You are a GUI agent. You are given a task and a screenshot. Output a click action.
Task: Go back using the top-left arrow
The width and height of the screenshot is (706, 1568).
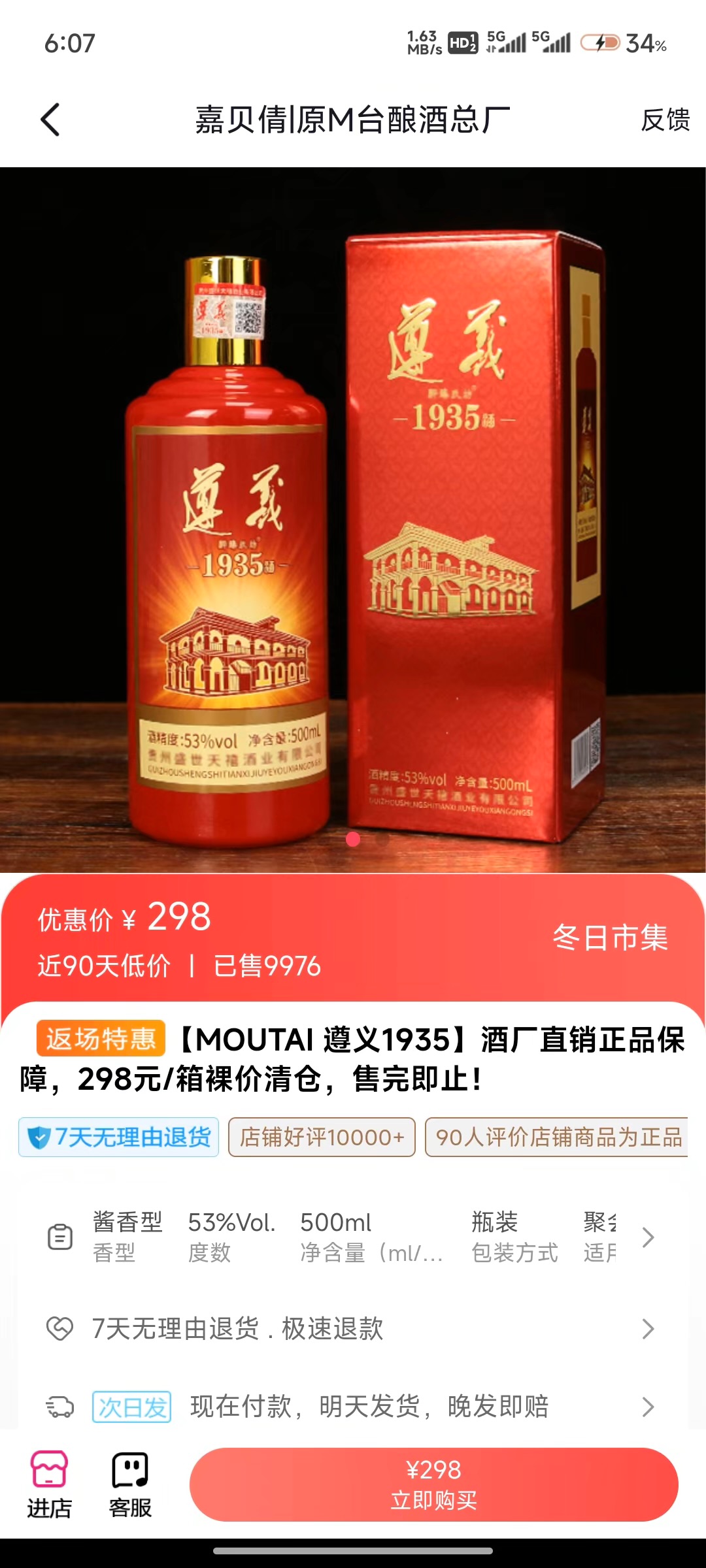point(51,120)
